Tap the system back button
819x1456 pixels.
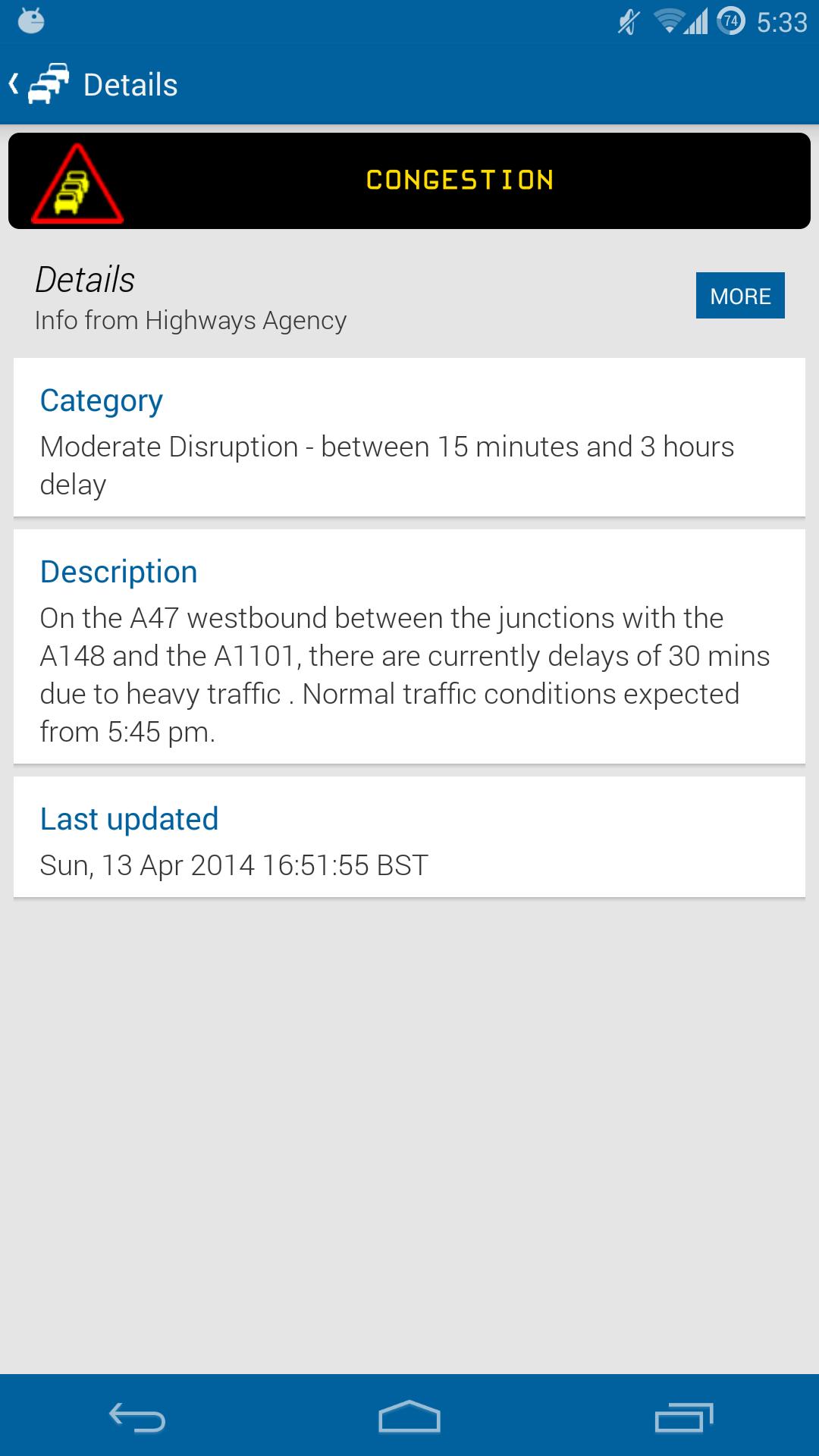[137, 1417]
